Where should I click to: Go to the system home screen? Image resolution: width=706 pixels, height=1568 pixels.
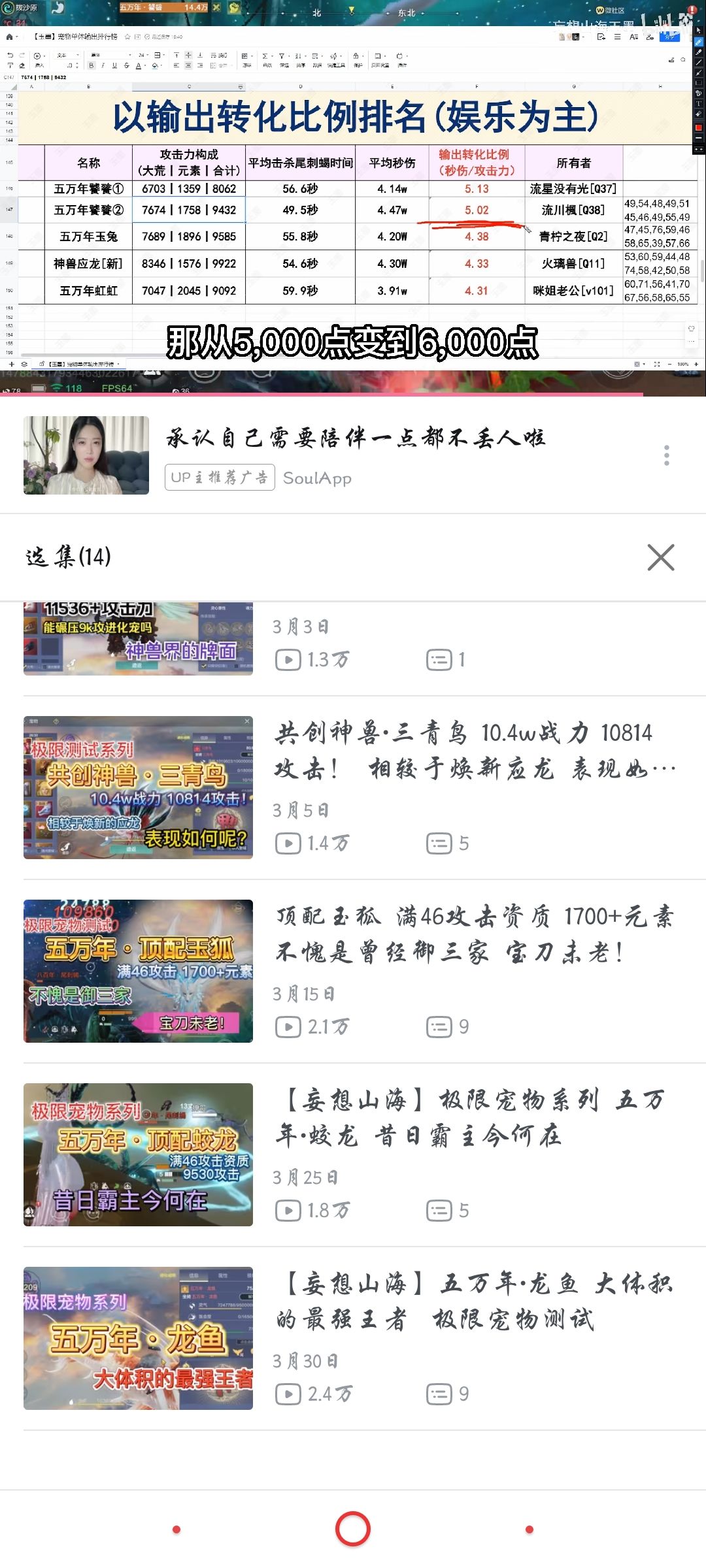click(353, 1529)
